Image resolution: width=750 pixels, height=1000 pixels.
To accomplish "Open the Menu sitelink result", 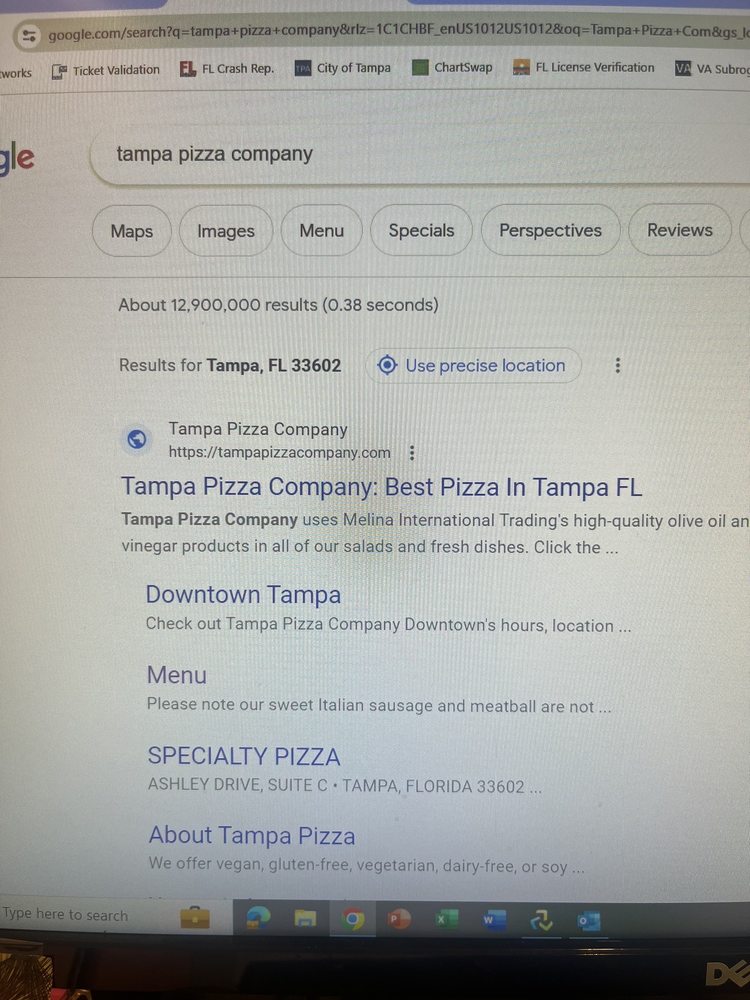I will tap(177, 675).
